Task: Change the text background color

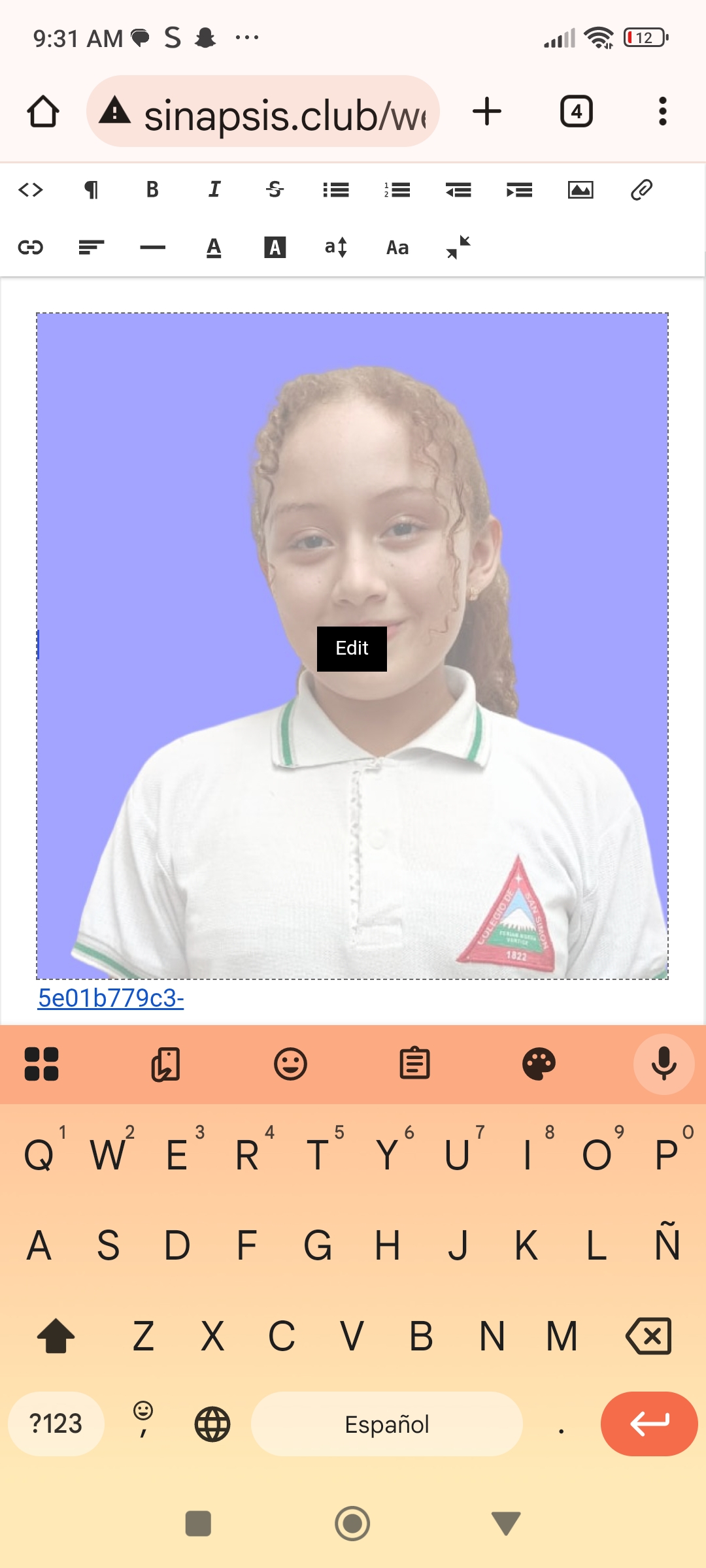Action: click(275, 248)
